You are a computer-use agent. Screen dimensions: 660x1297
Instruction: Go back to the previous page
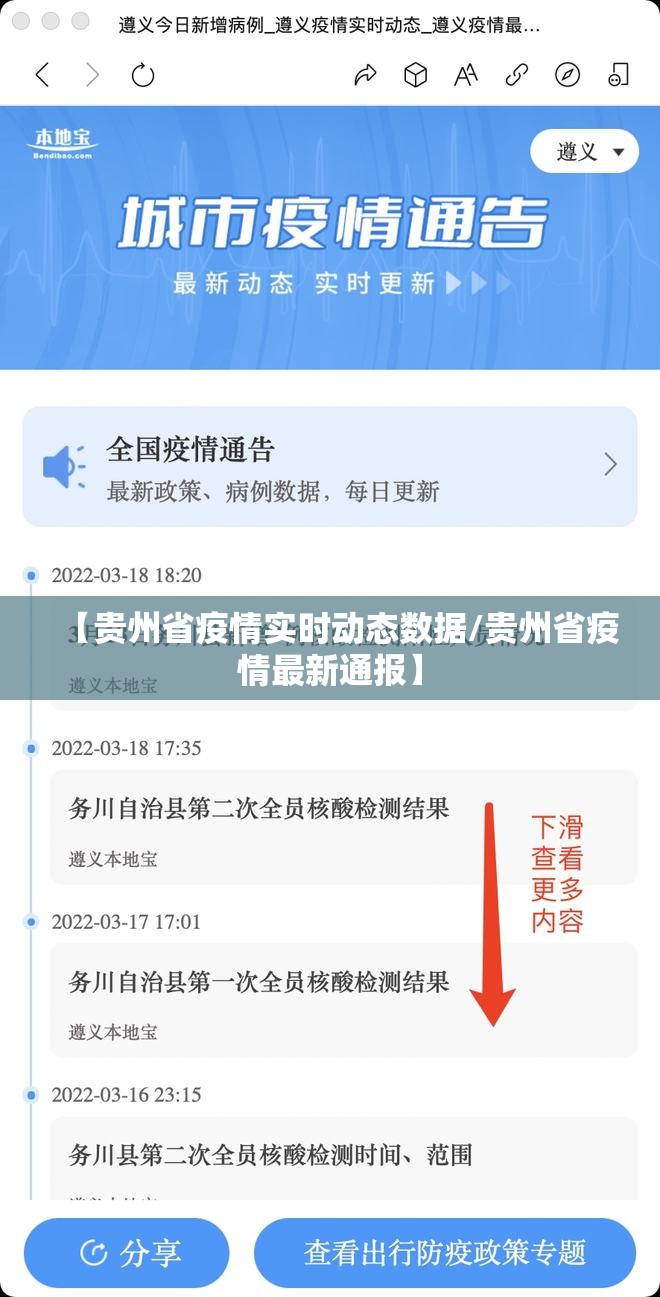[x=42, y=75]
